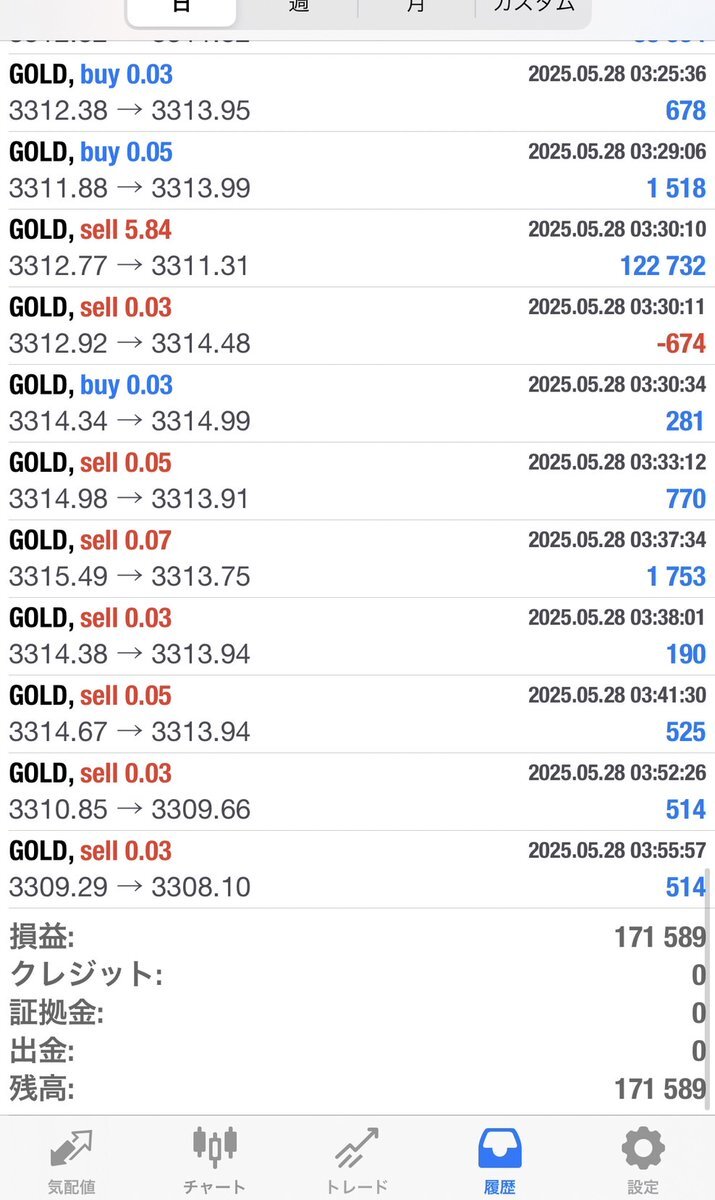Open the GOLD sell 0.05 trade at 03:41:30
Screen dimensions: 715x1200
tap(357, 714)
